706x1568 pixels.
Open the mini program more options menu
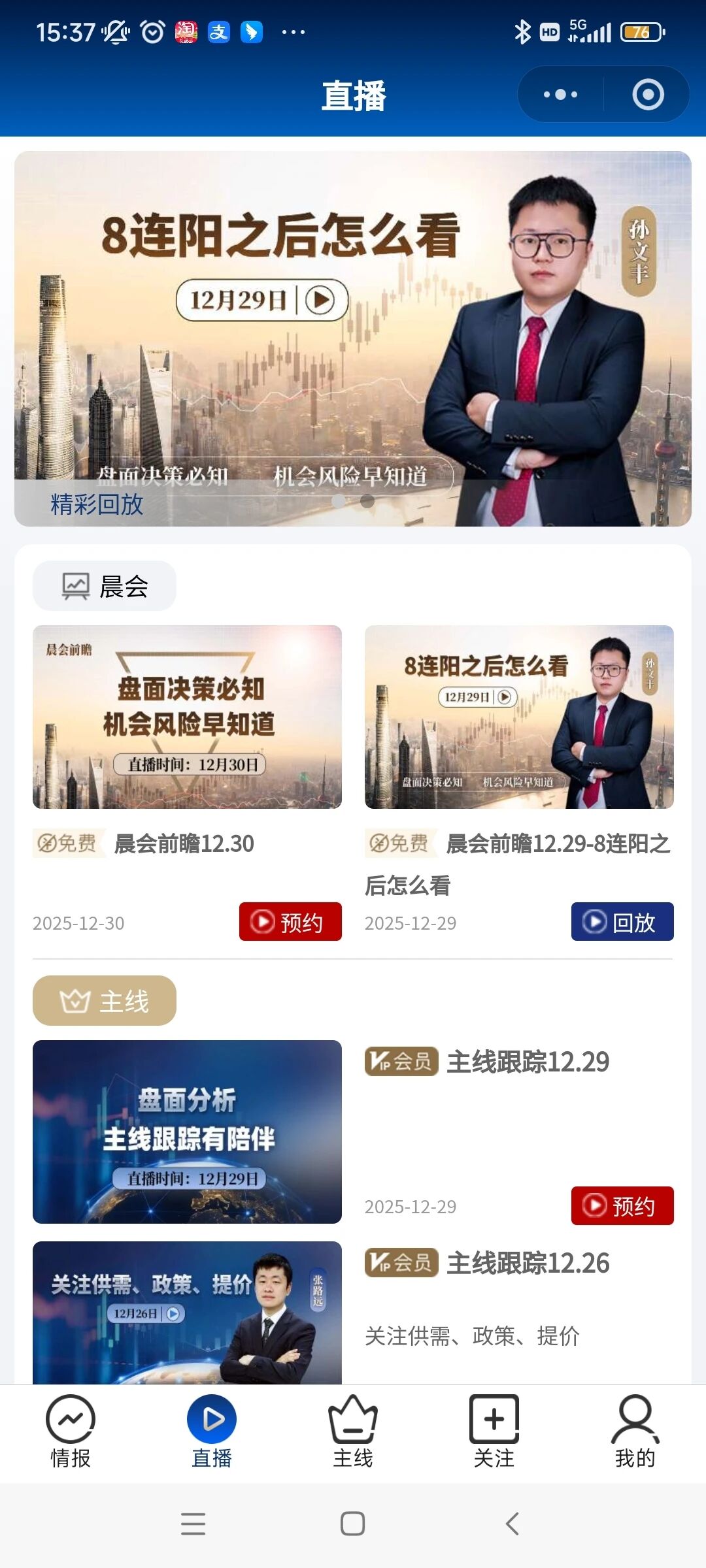tap(560, 95)
